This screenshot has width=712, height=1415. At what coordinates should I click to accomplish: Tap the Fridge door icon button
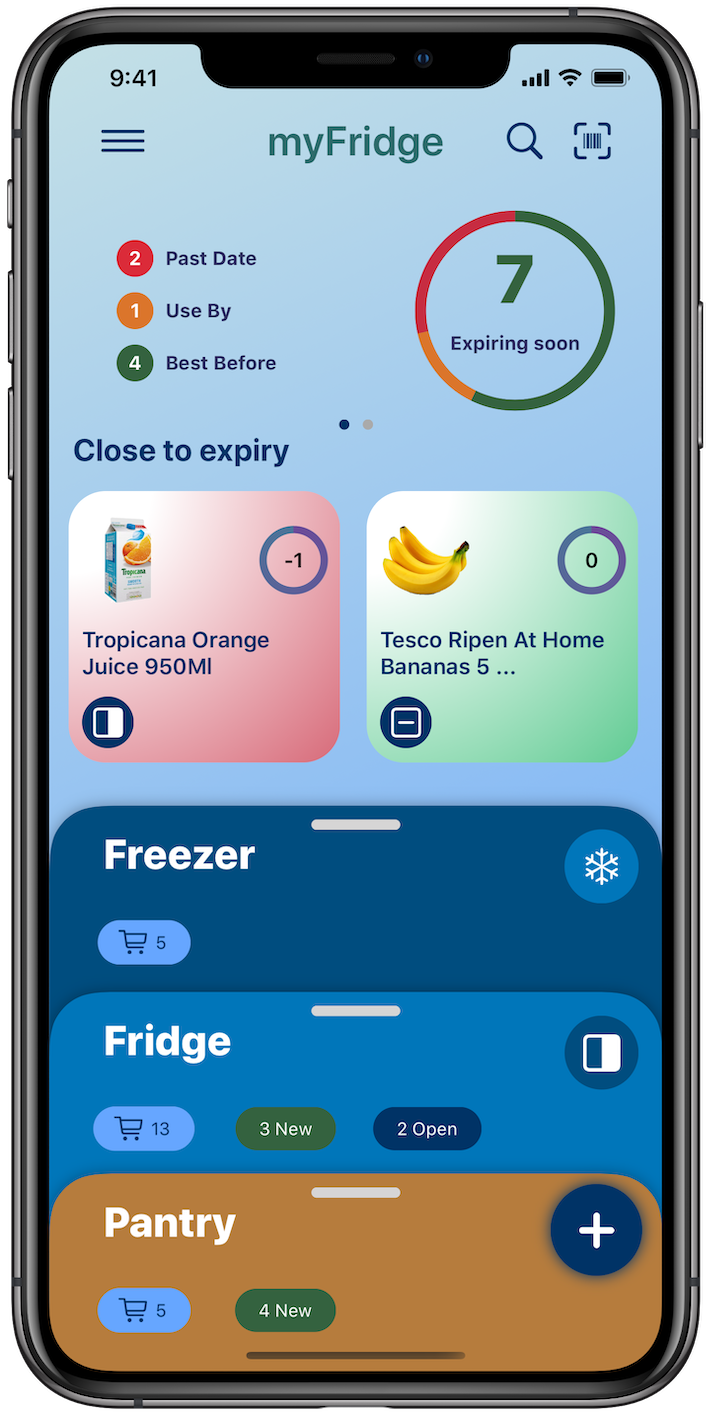point(601,1053)
